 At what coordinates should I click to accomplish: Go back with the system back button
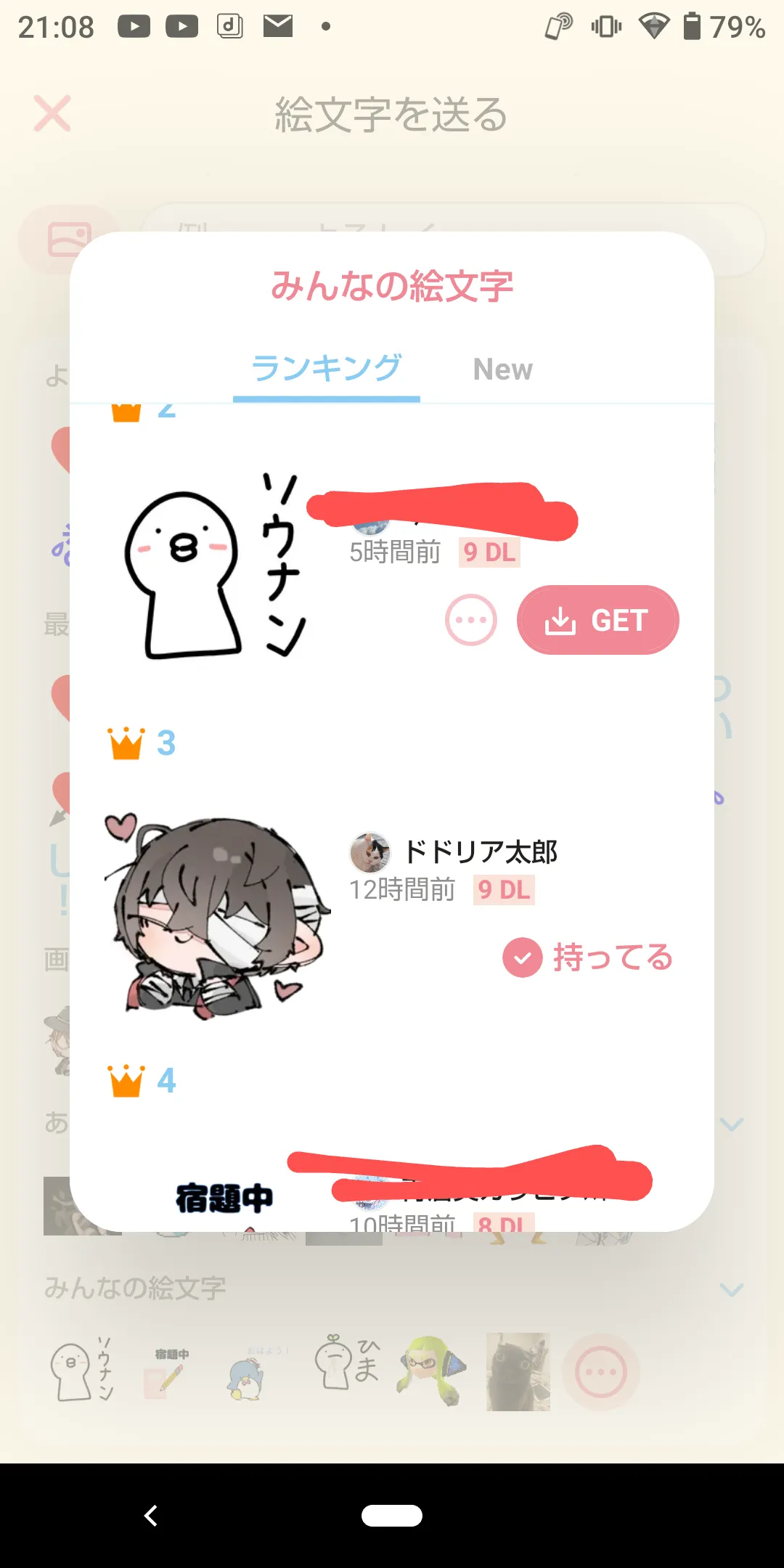tap(150, 1516)
